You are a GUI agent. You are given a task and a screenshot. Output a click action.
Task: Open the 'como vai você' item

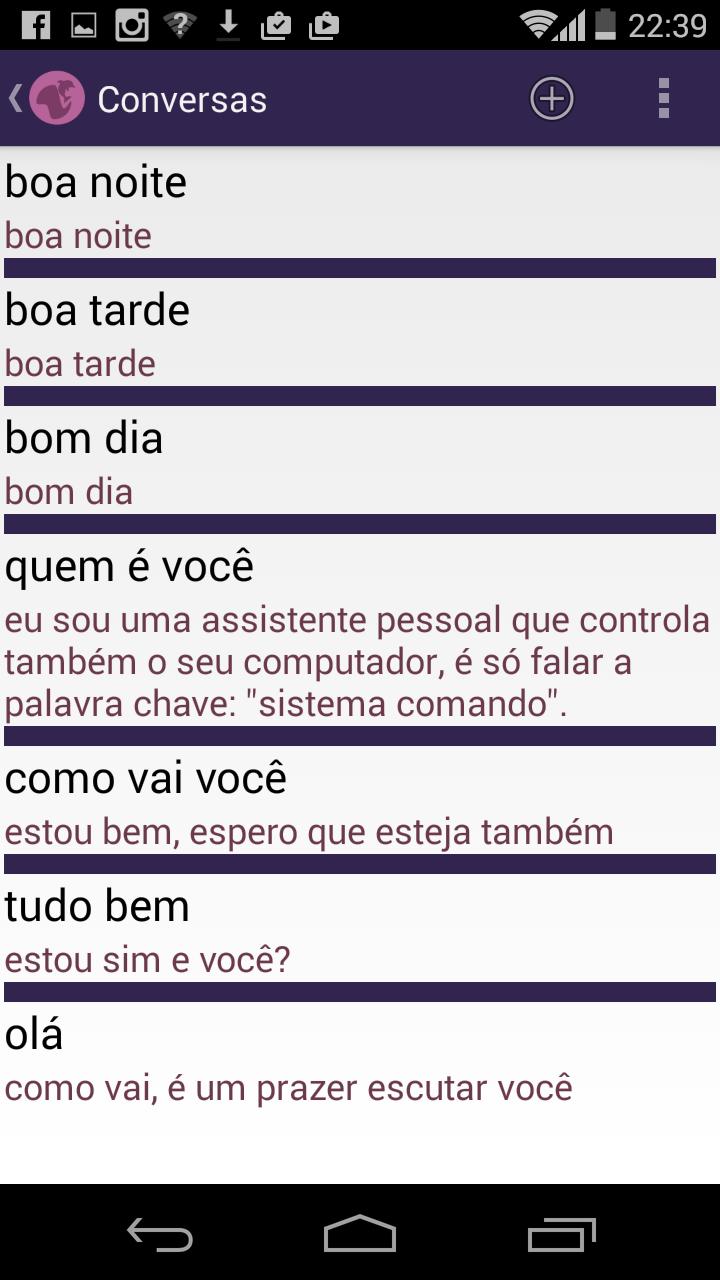click(x=360, y=803)
